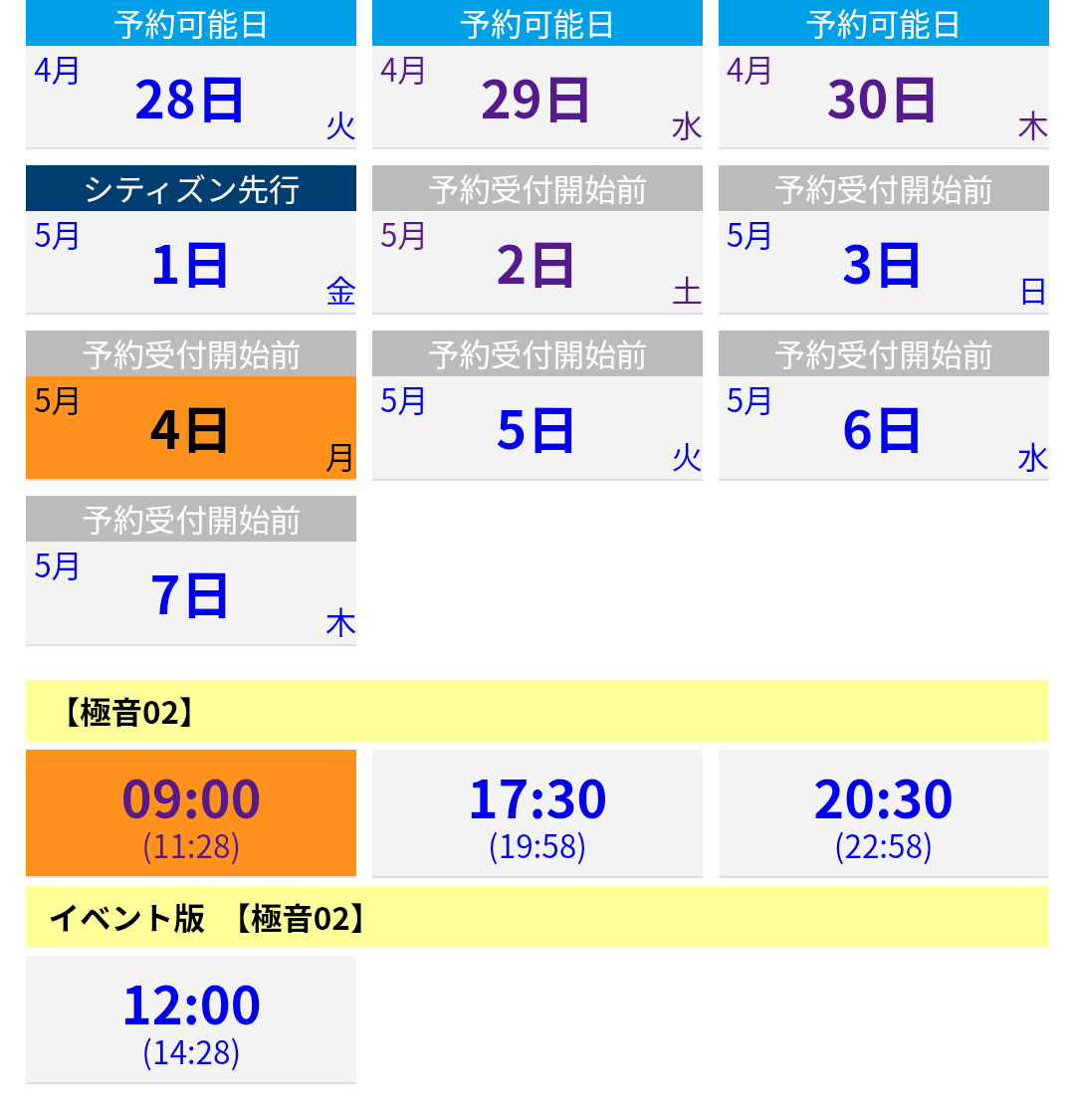Select May 5 (Tuesday) date

click(537, 428)
